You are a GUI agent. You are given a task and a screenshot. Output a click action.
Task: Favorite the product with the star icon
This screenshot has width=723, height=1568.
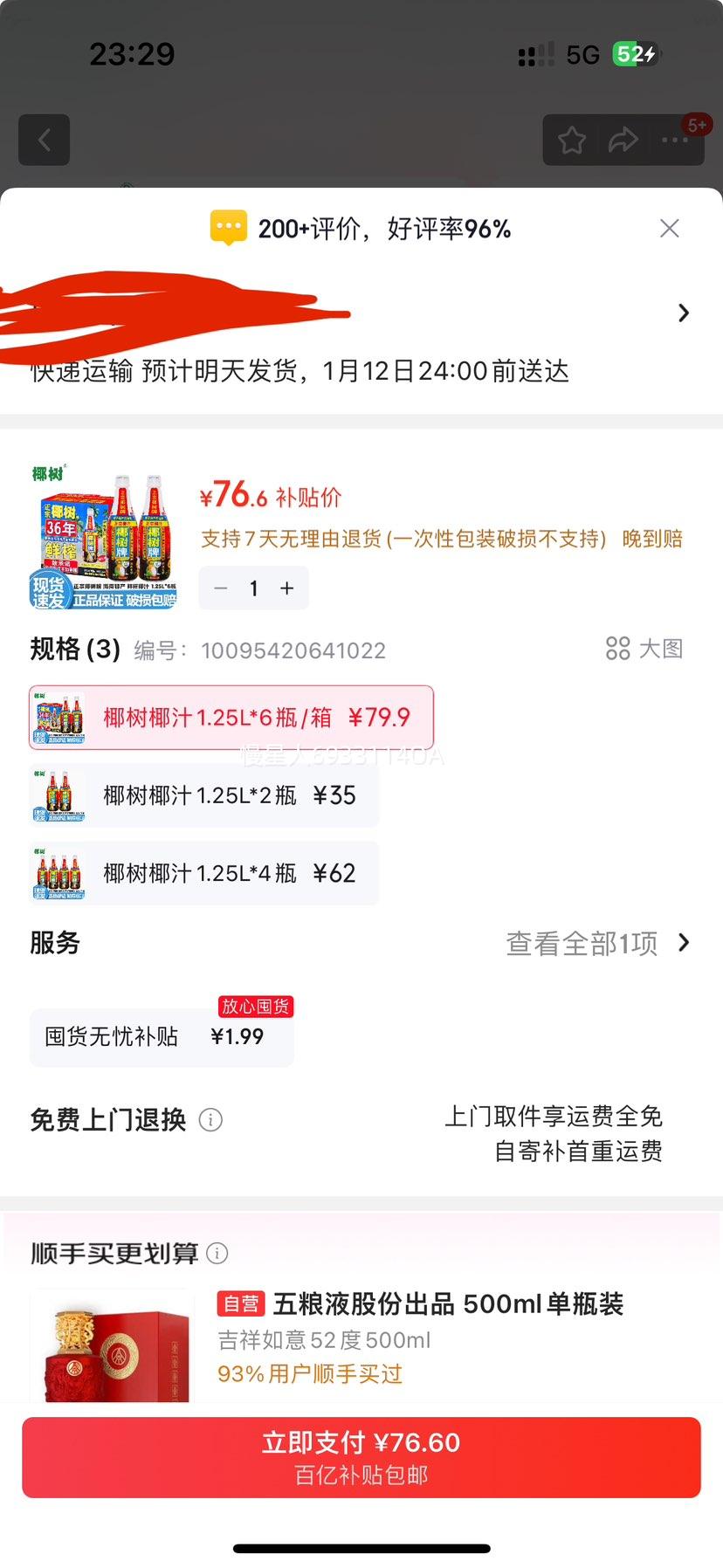pos(571,140)
